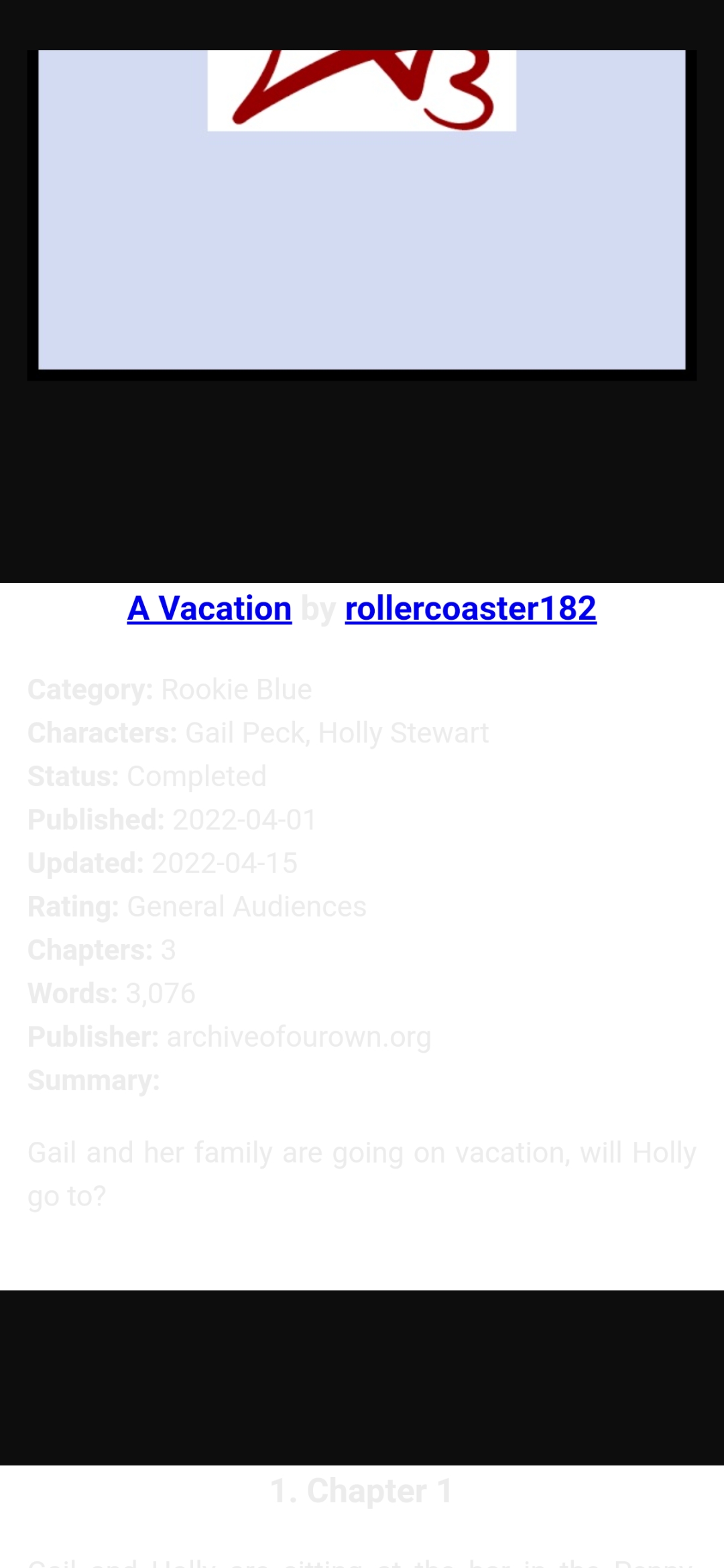724x1568 pixels.
Task: Open author rollercoaster182's profile link
Action: click(471, 608)
